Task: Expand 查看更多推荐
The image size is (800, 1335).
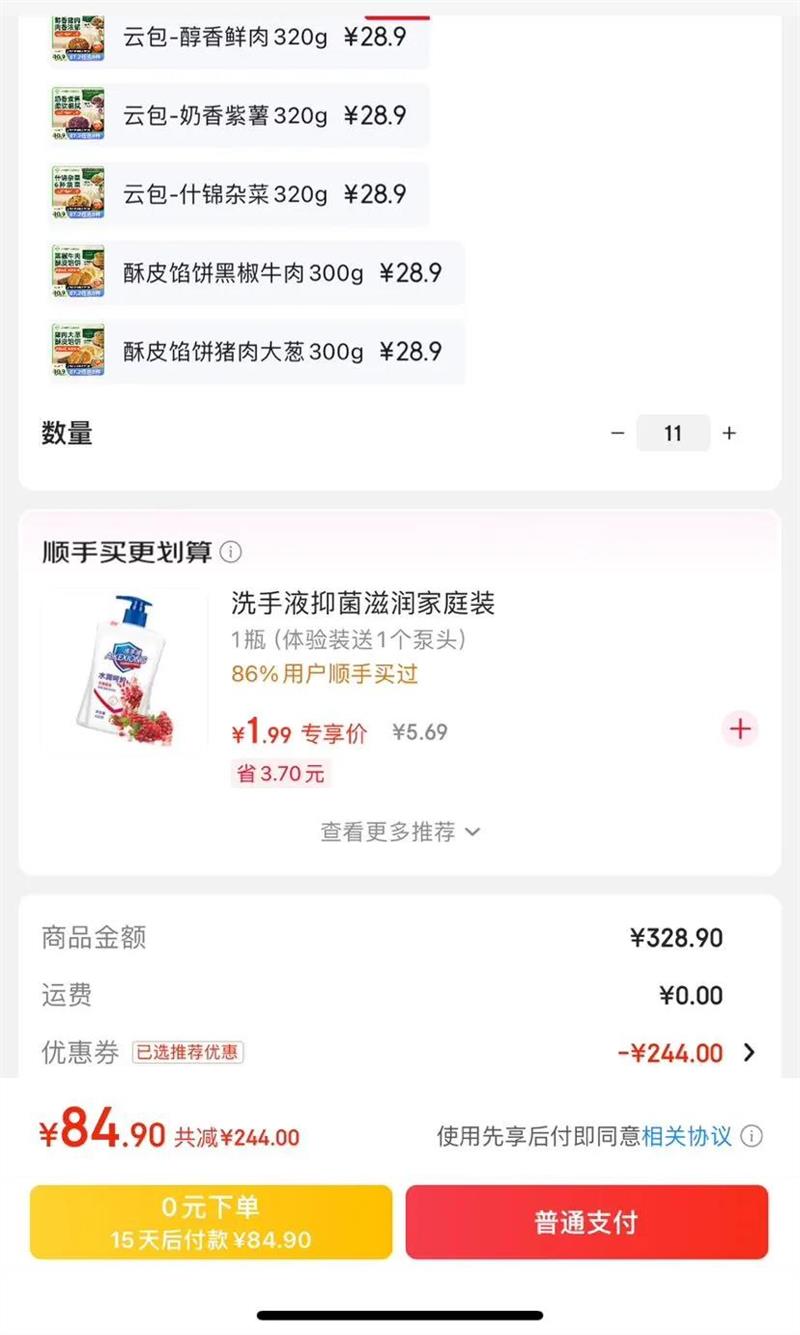Action: coord(399,832)
